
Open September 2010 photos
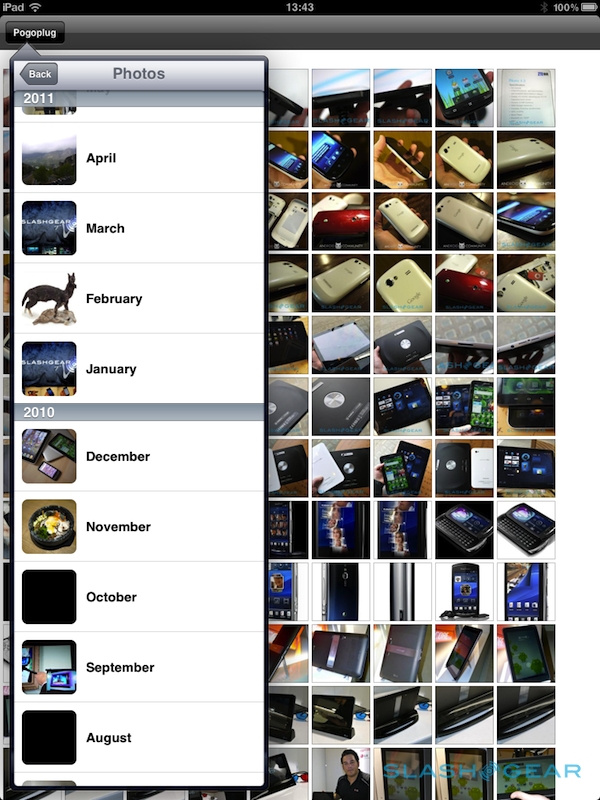pos(140,667)
